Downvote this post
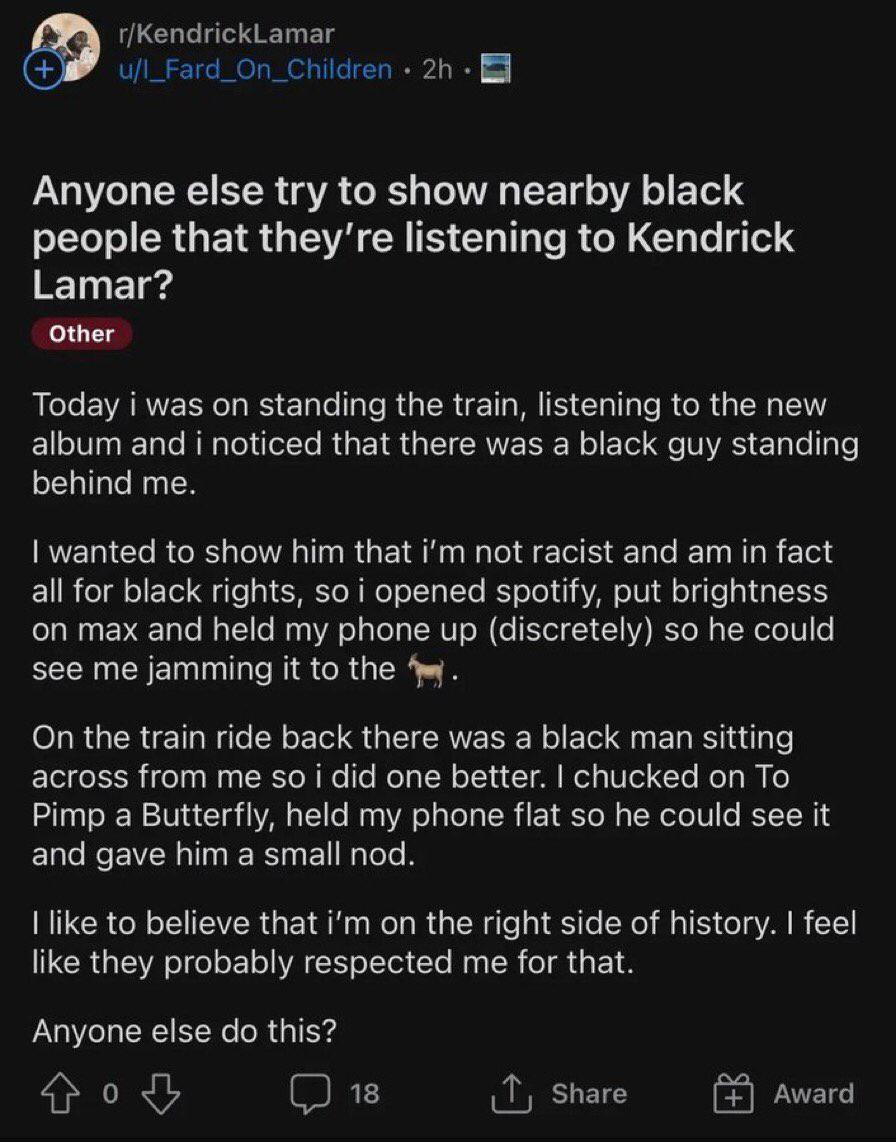The image size is (896, 1142). pyautogui.click(x=162, y=1093)
